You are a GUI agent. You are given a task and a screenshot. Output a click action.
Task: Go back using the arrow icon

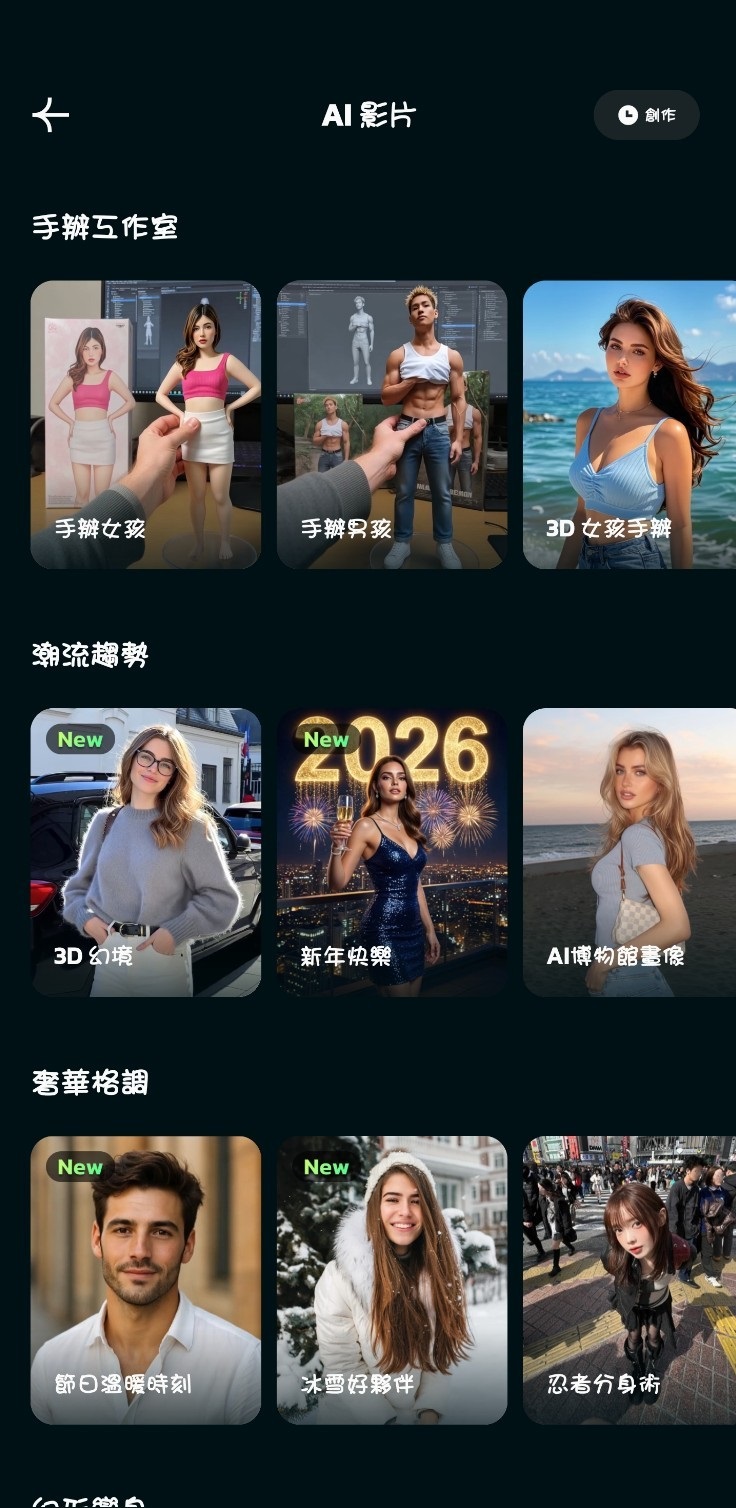point(51,115)
